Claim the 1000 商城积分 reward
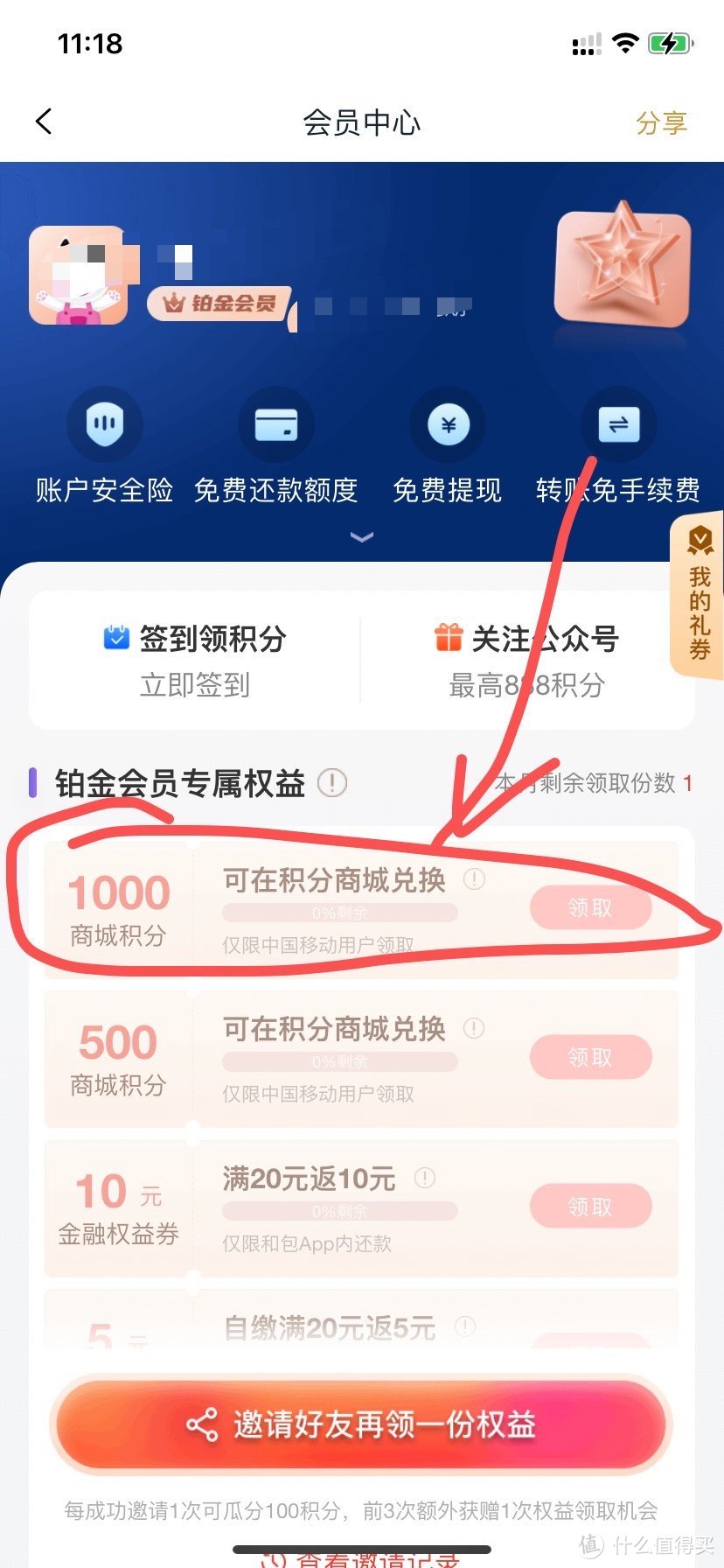Viewport: 724px width, 1568px height. pos(590,908)
